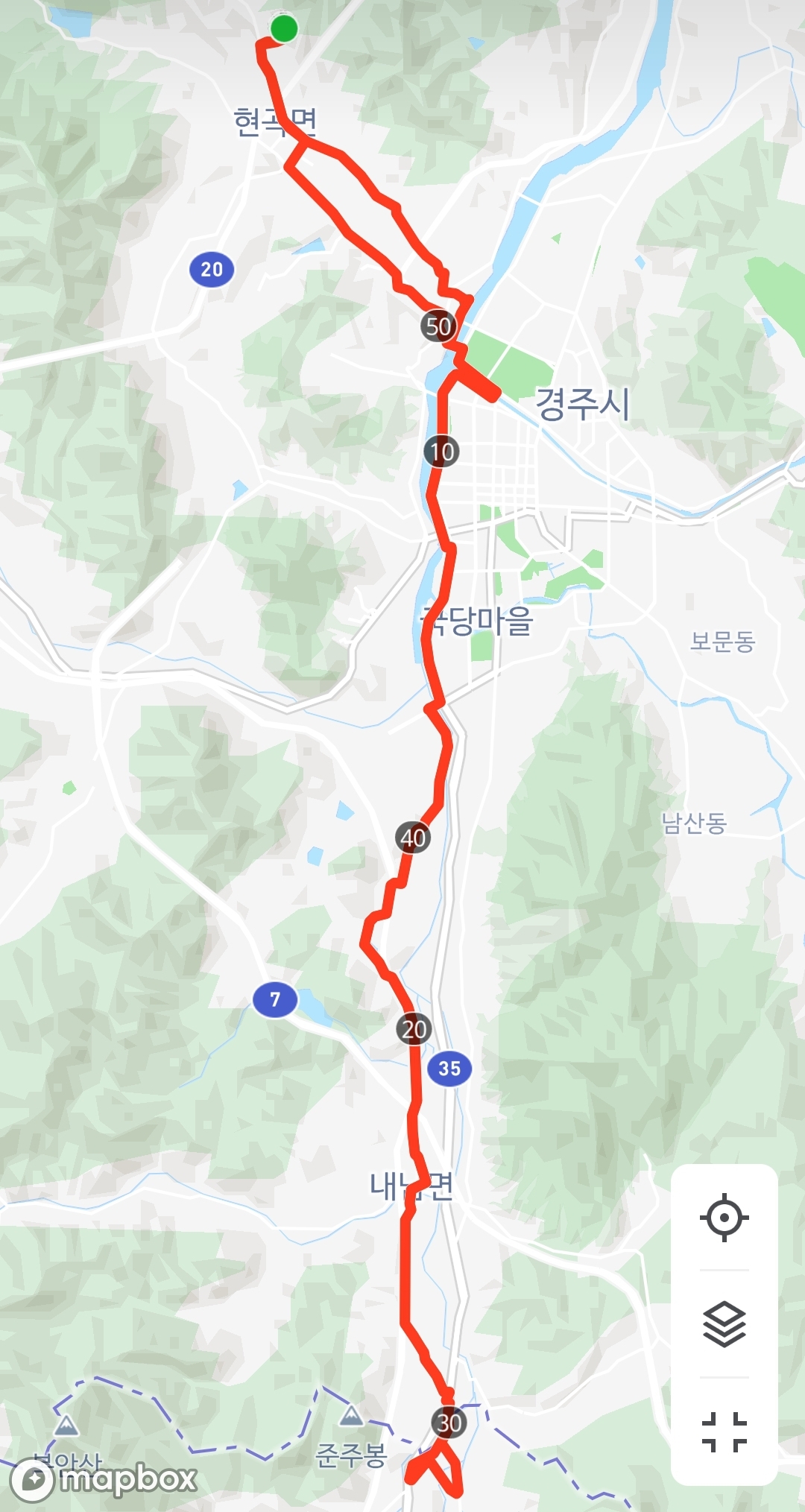This screenshot has height=1512, width=805.
Task: Open the map layers selector
Action: [x=724, y=1324]
